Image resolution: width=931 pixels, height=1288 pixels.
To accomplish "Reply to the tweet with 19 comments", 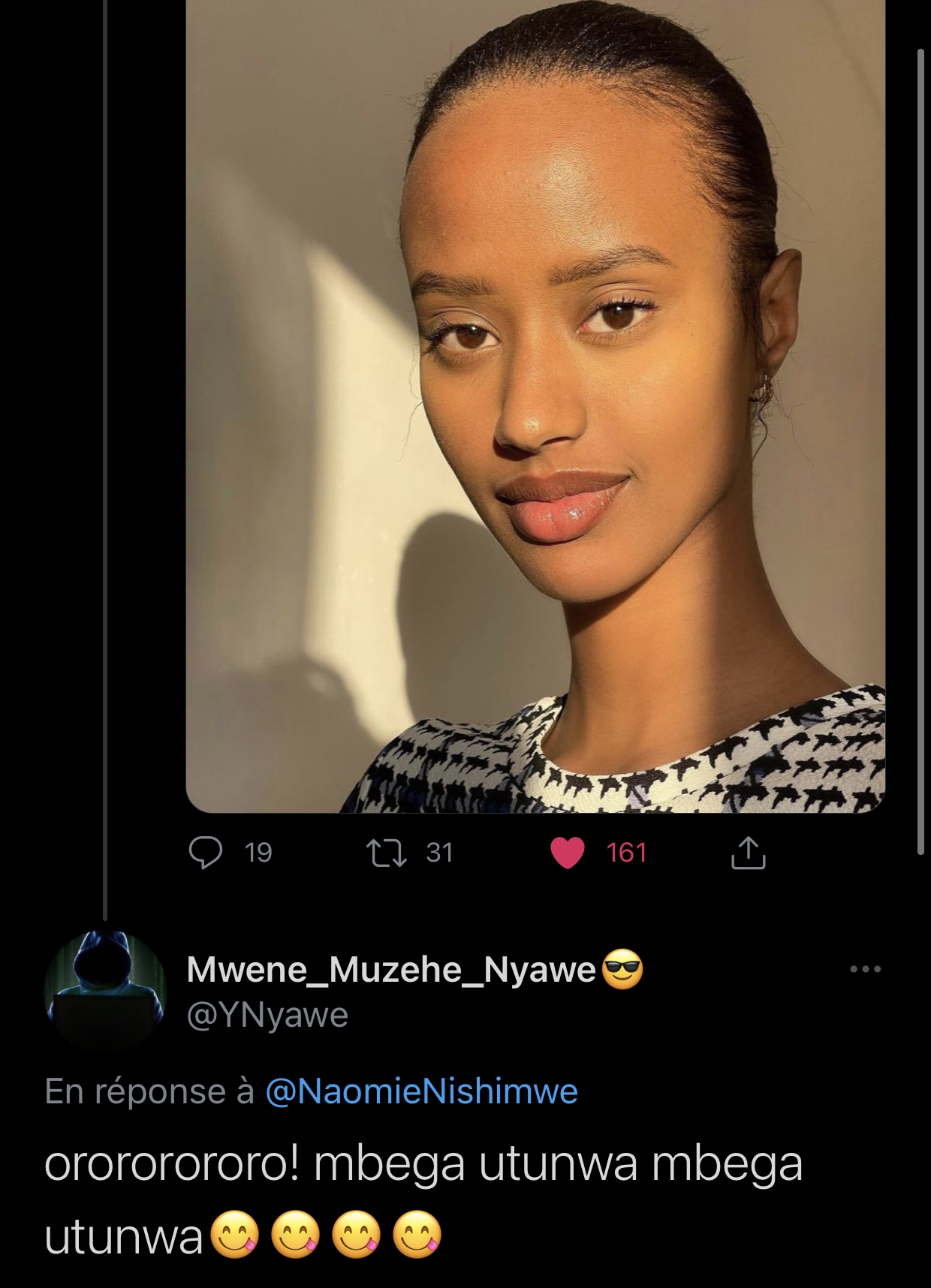I will tap(205, 853).
